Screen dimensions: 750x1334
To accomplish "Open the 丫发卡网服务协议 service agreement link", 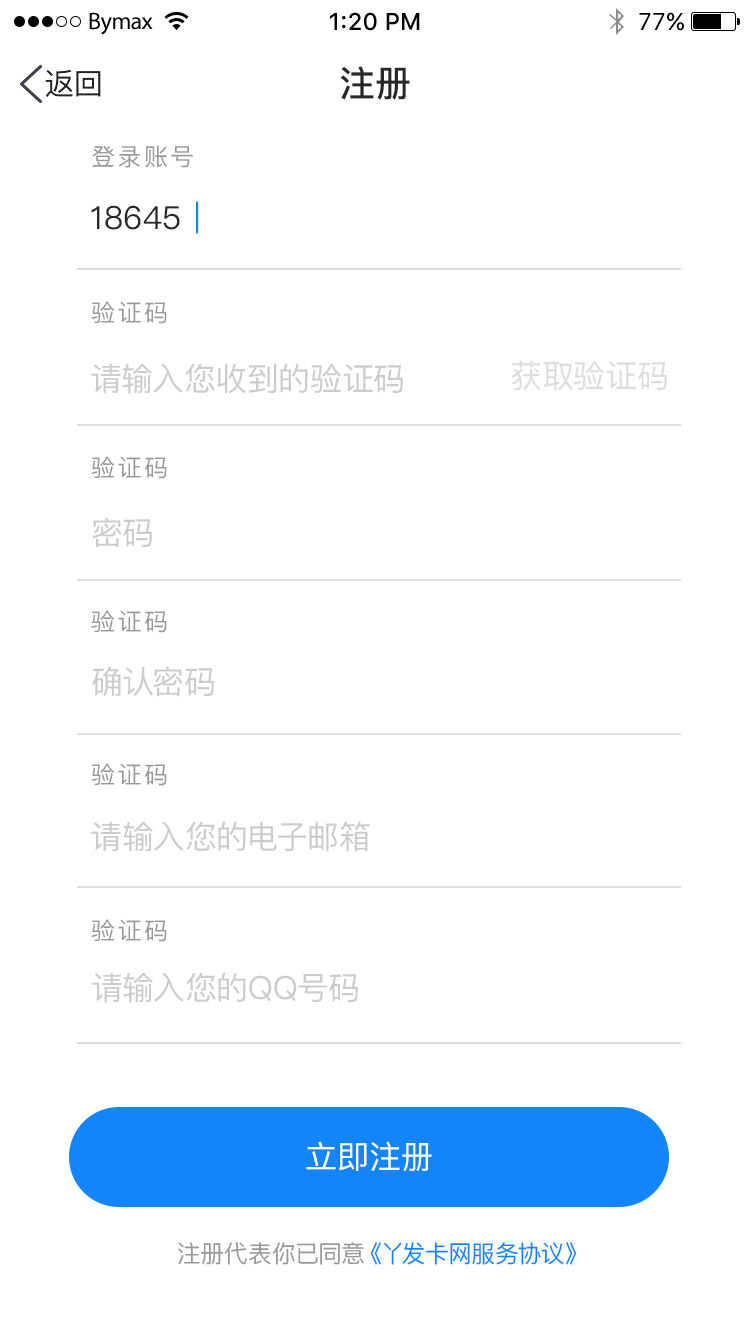I will tap(474, 1253).
